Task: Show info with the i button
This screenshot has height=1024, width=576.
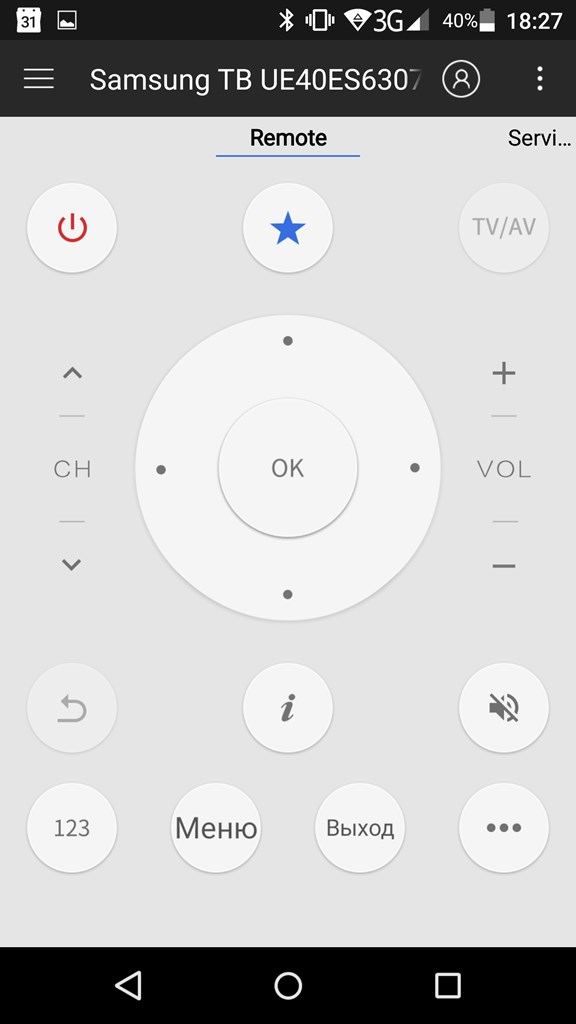Action: pos(288,708)
